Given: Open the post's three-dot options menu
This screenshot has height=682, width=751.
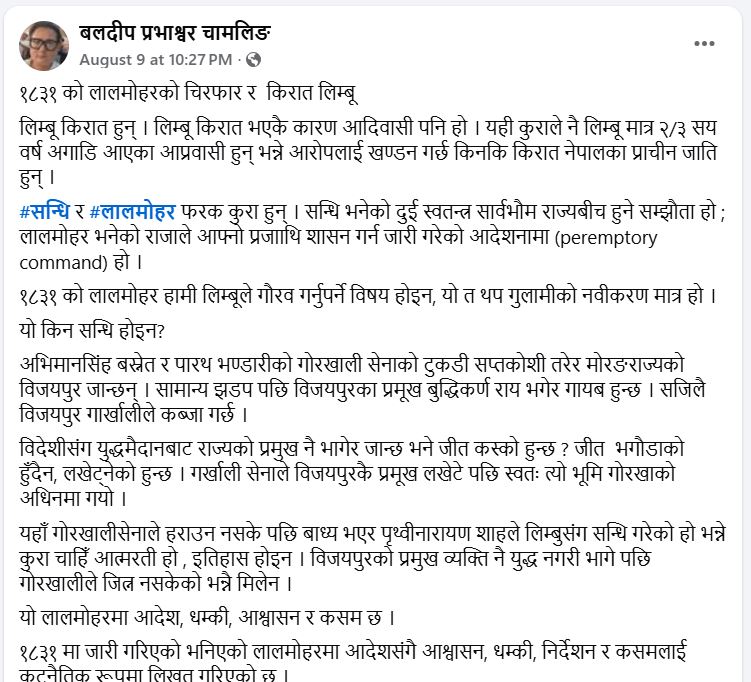Looking at the screenshot, I should tap(704, 44).
